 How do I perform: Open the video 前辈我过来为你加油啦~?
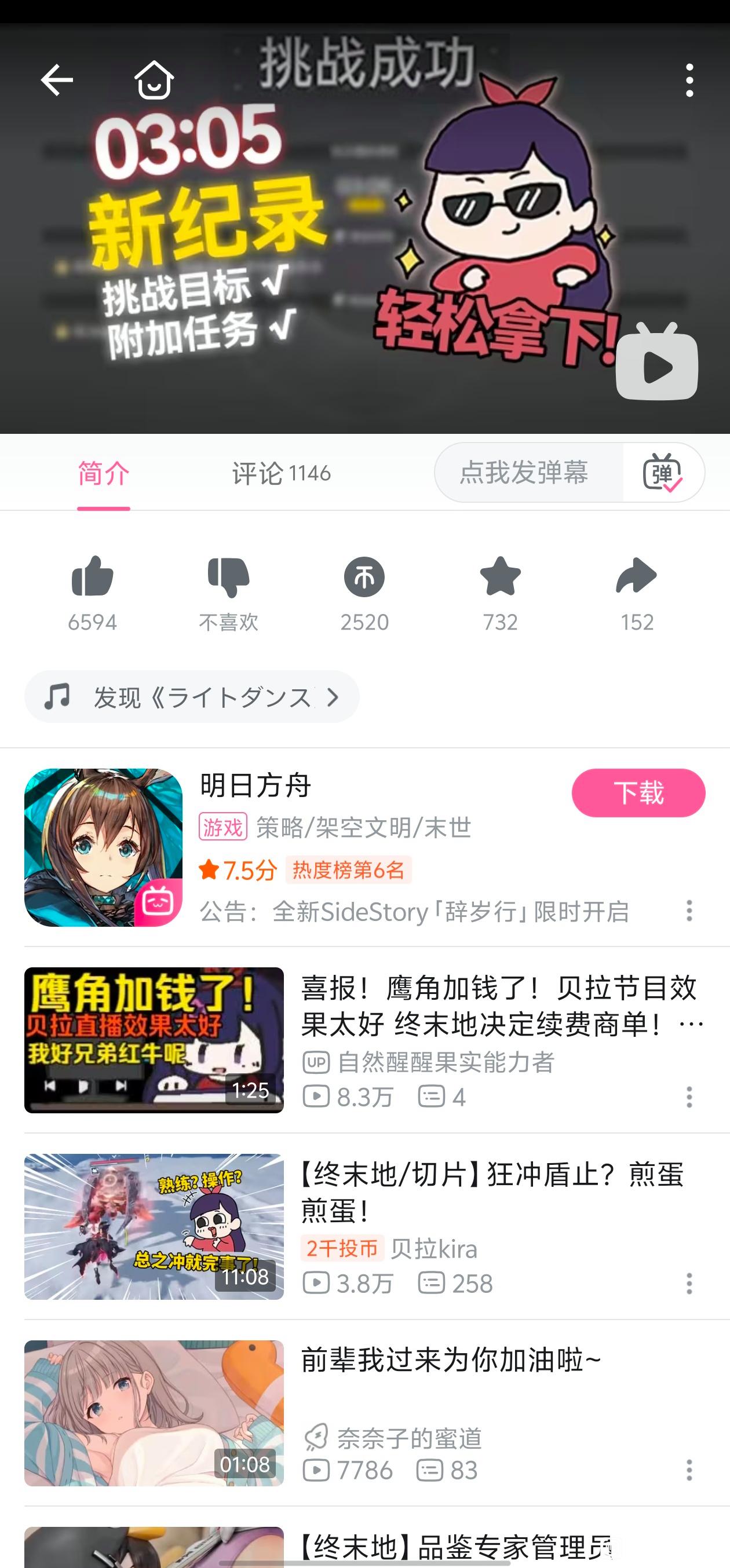(x=451, y=1359)
